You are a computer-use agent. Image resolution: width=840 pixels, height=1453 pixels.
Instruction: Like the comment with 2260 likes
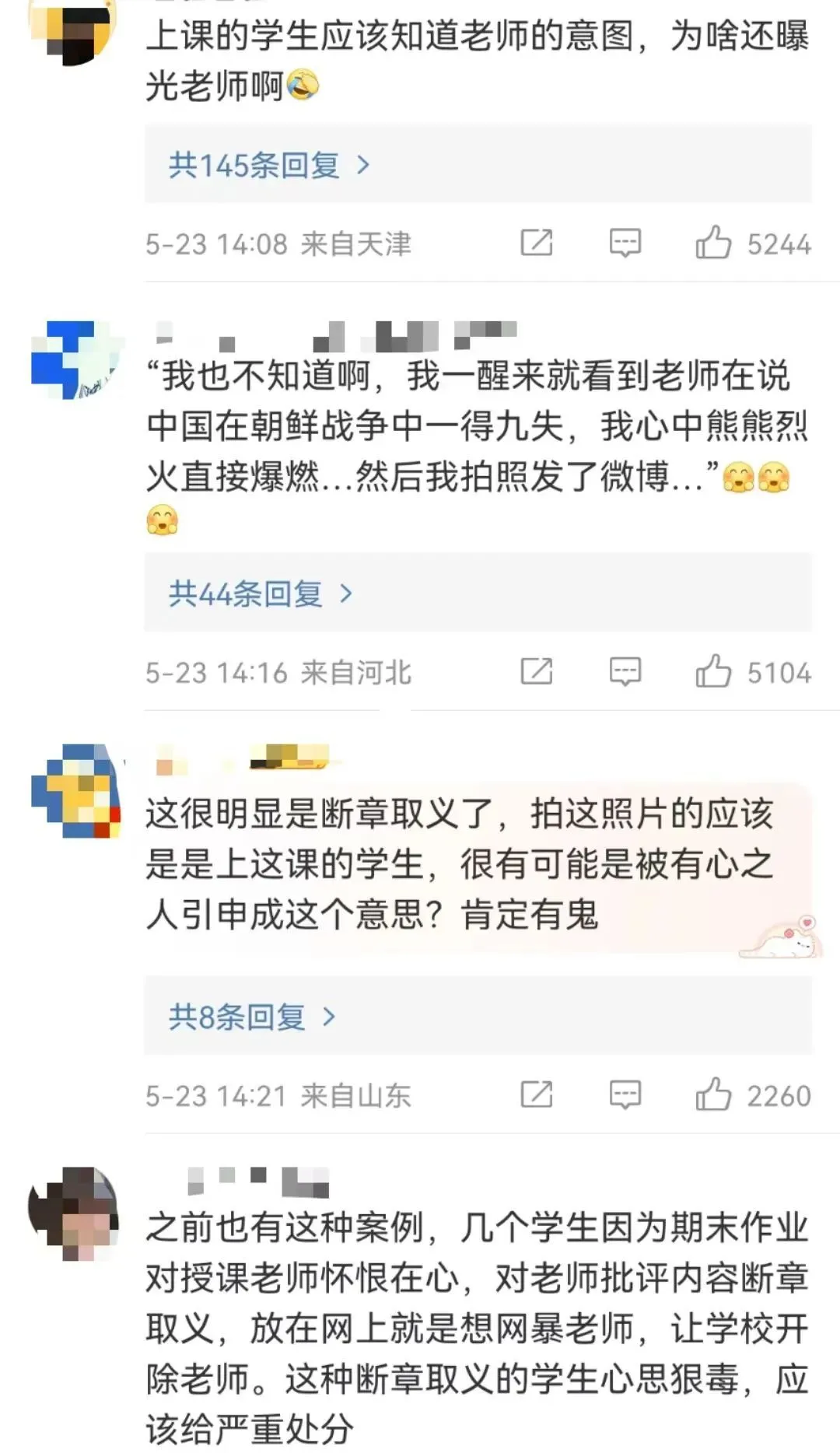(x=713, y=1094)
